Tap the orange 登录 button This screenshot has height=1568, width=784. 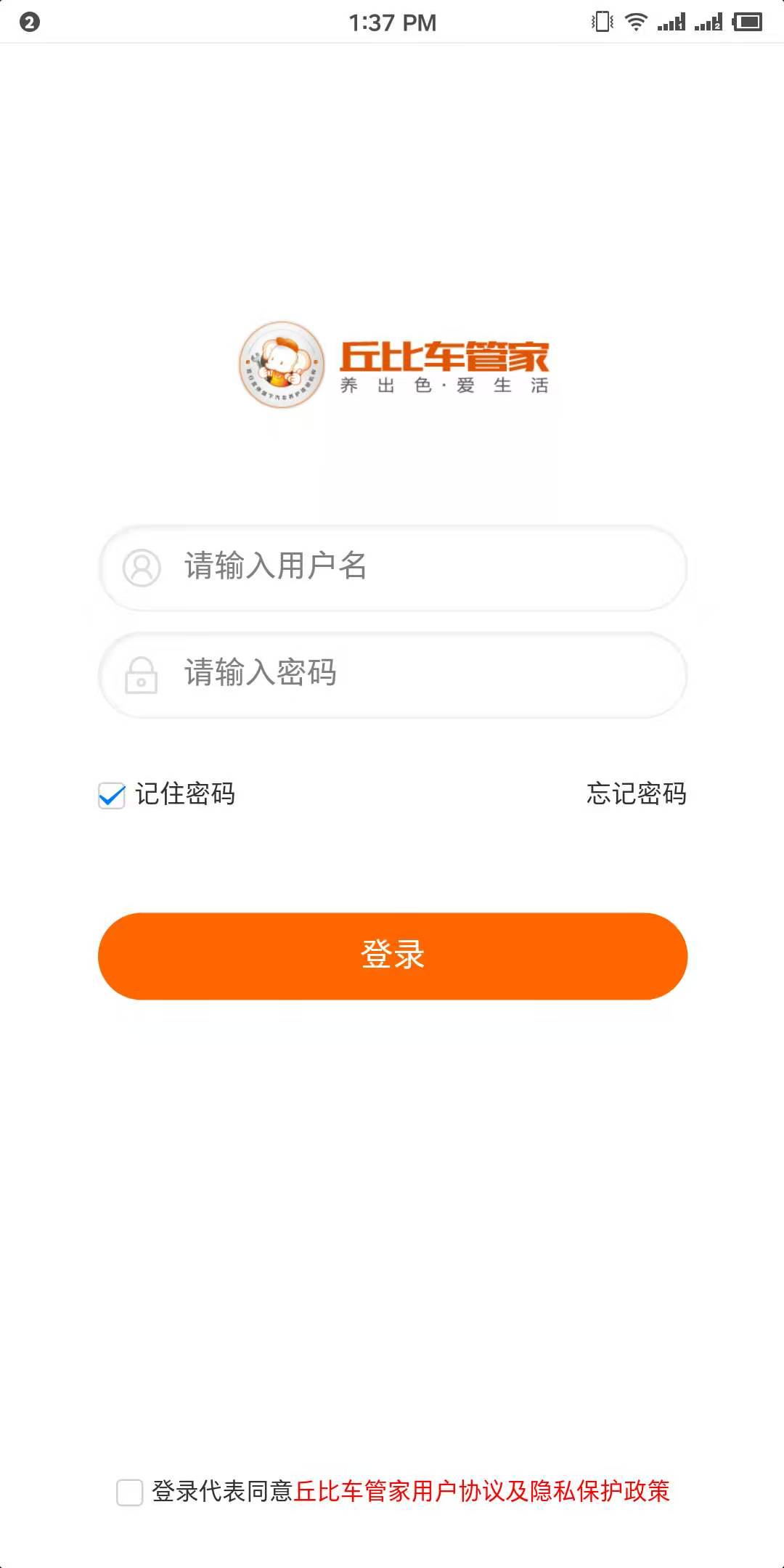tap(393, 955)
